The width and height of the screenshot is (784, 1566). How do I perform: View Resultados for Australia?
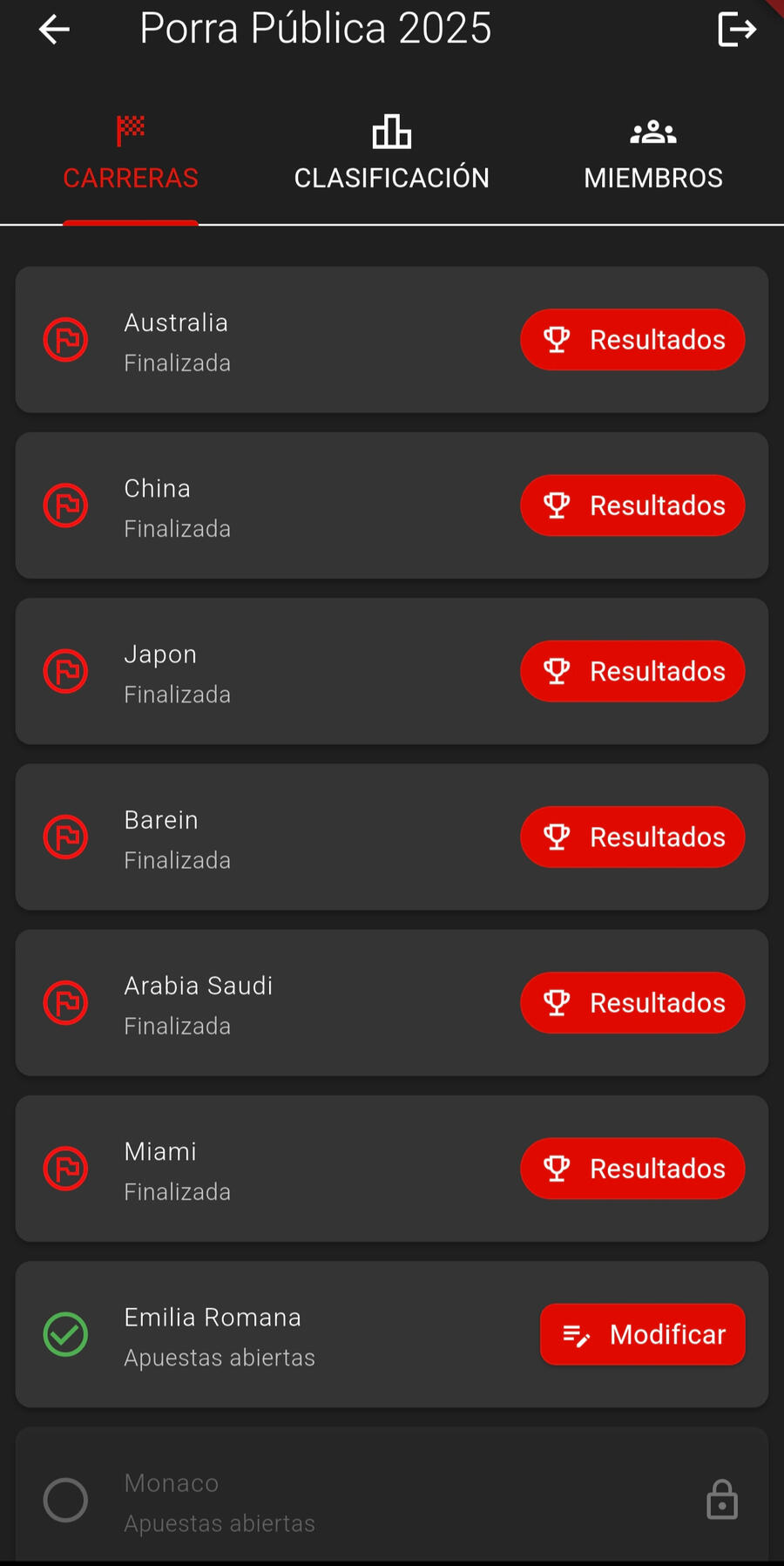(x=632, y=340)
